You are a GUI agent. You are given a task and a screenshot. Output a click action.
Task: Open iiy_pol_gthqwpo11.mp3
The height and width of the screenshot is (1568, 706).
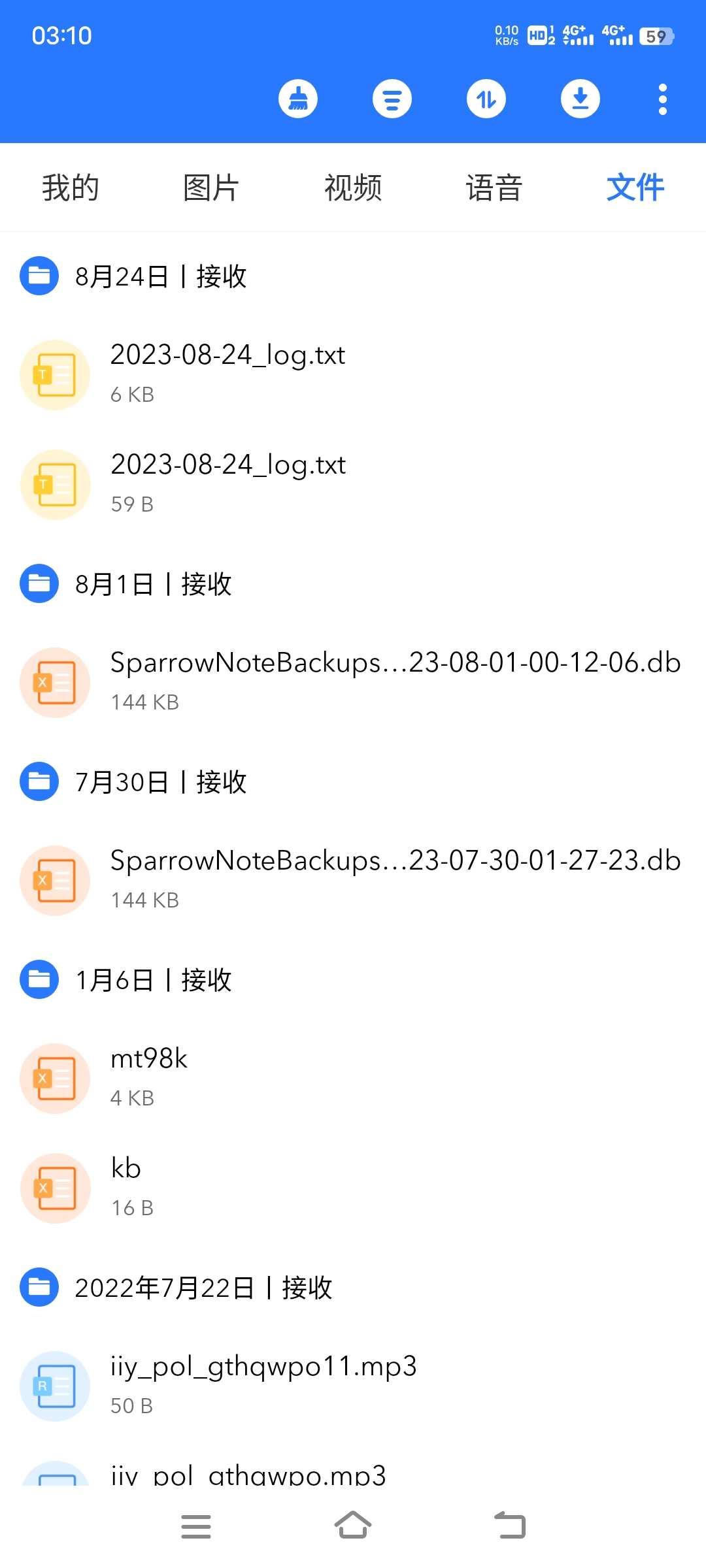tap(353, 1386)
